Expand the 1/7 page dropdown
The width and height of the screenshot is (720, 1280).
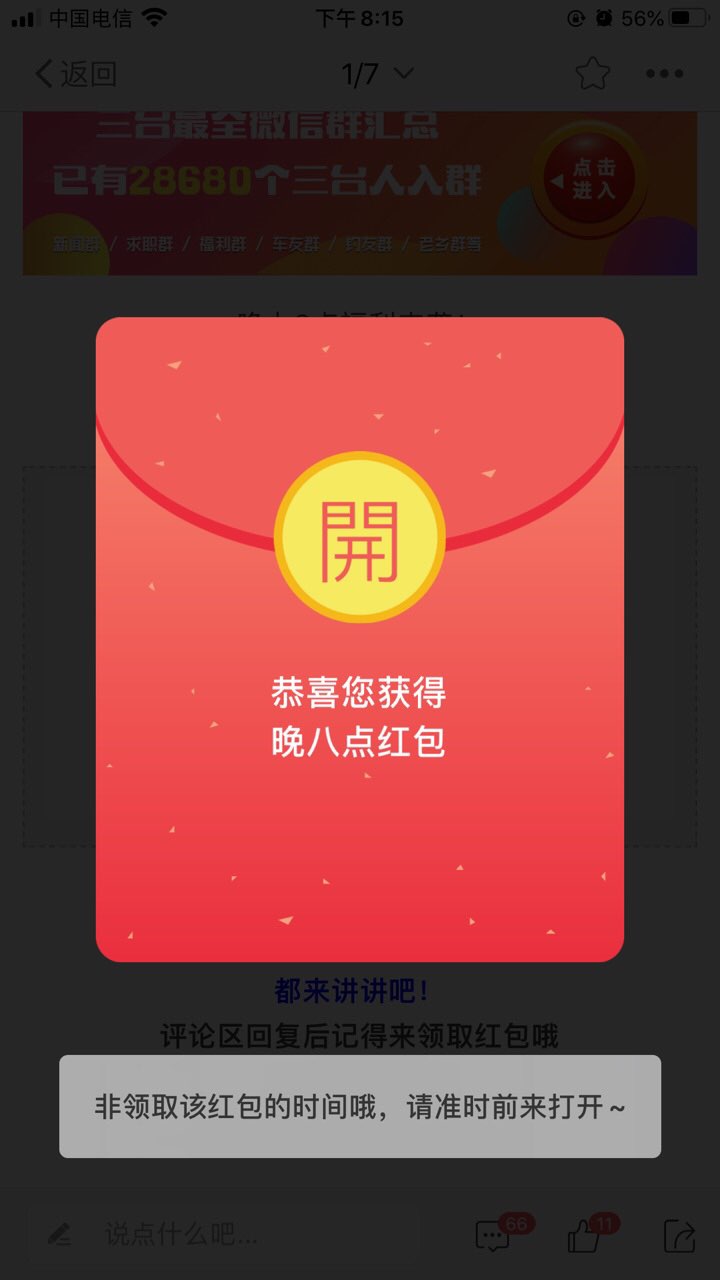(376, 74)
